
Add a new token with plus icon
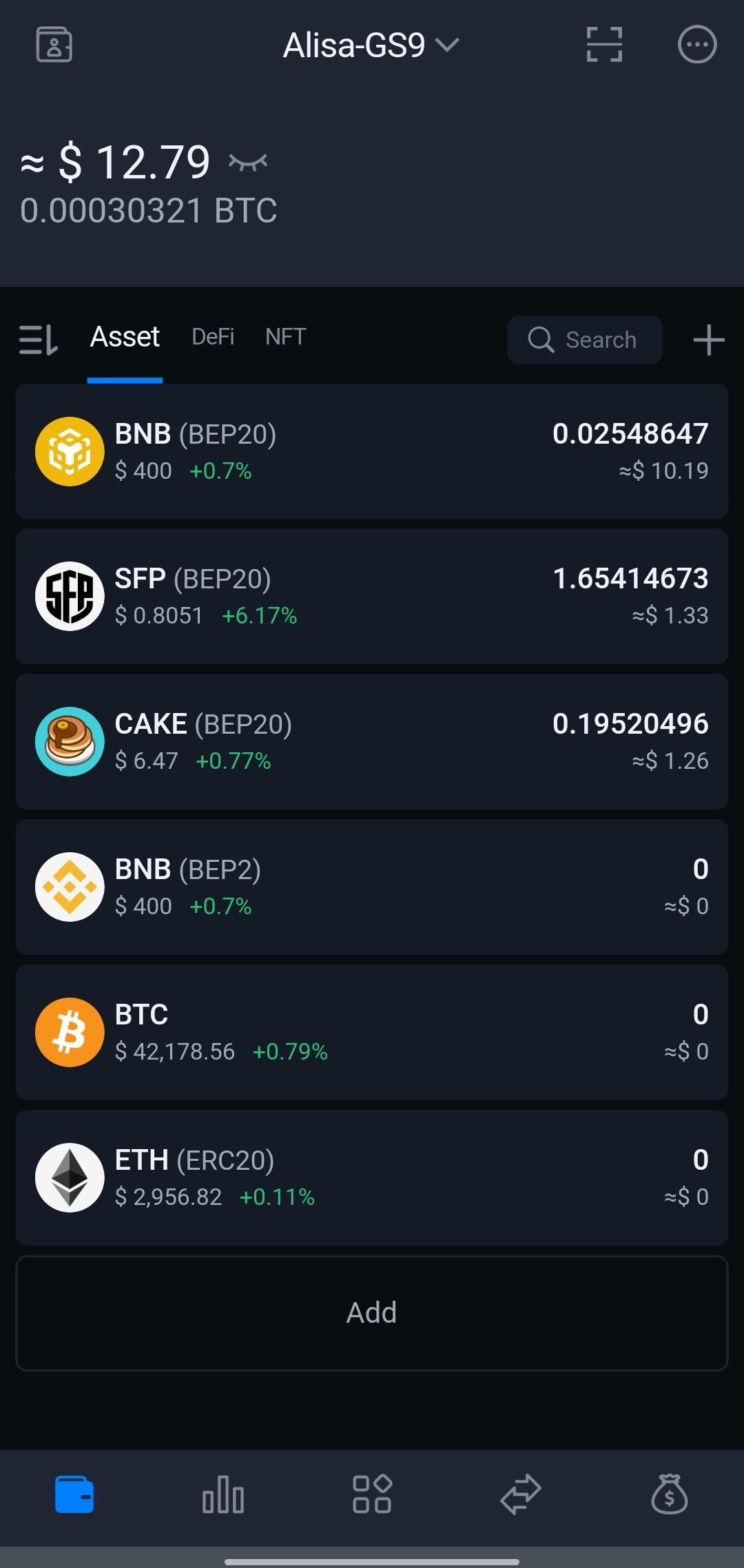pos(708,340)
